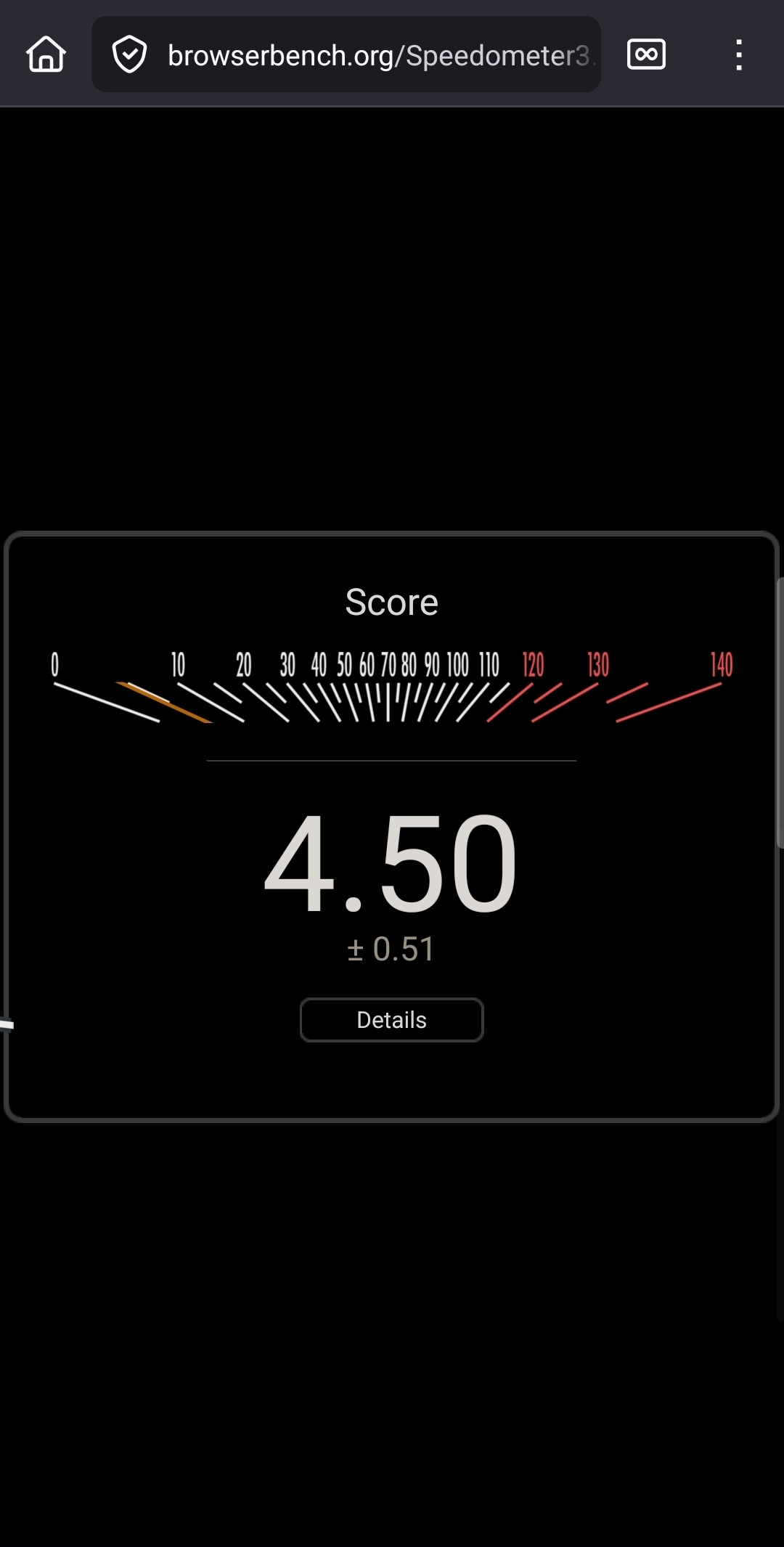Screen dimensions: 784x1547
Task: Open the private tabs mask icon
Action: point(645,54)
